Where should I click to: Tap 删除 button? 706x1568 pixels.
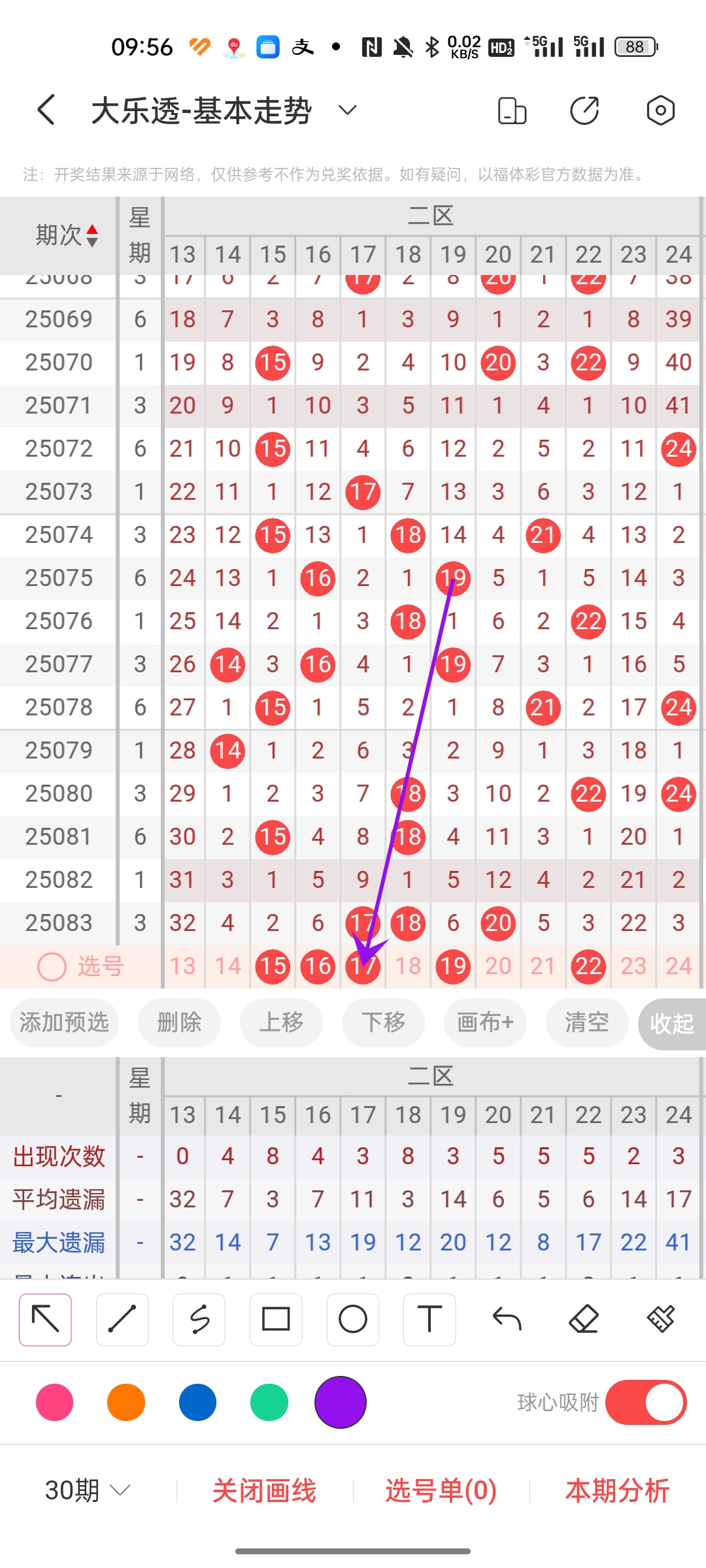coord(179,1022)
